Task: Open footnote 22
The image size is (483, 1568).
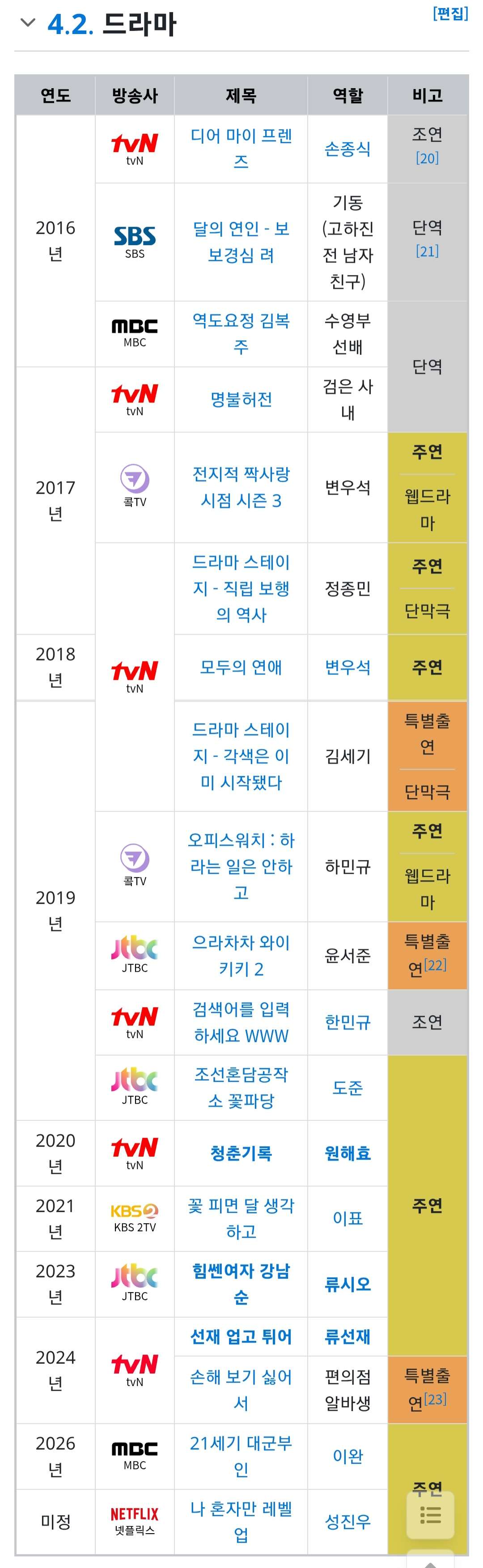Action: coord(436,965)
